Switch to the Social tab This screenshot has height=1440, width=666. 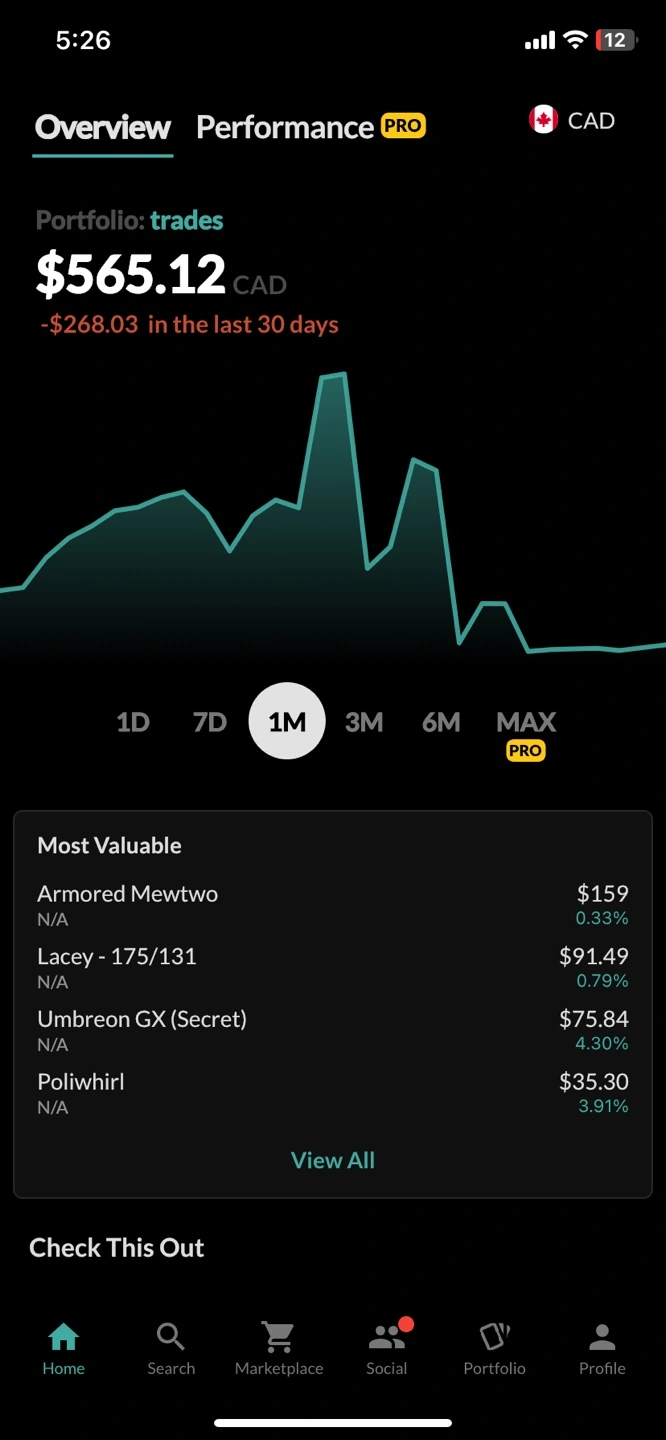coord(387,1348)
